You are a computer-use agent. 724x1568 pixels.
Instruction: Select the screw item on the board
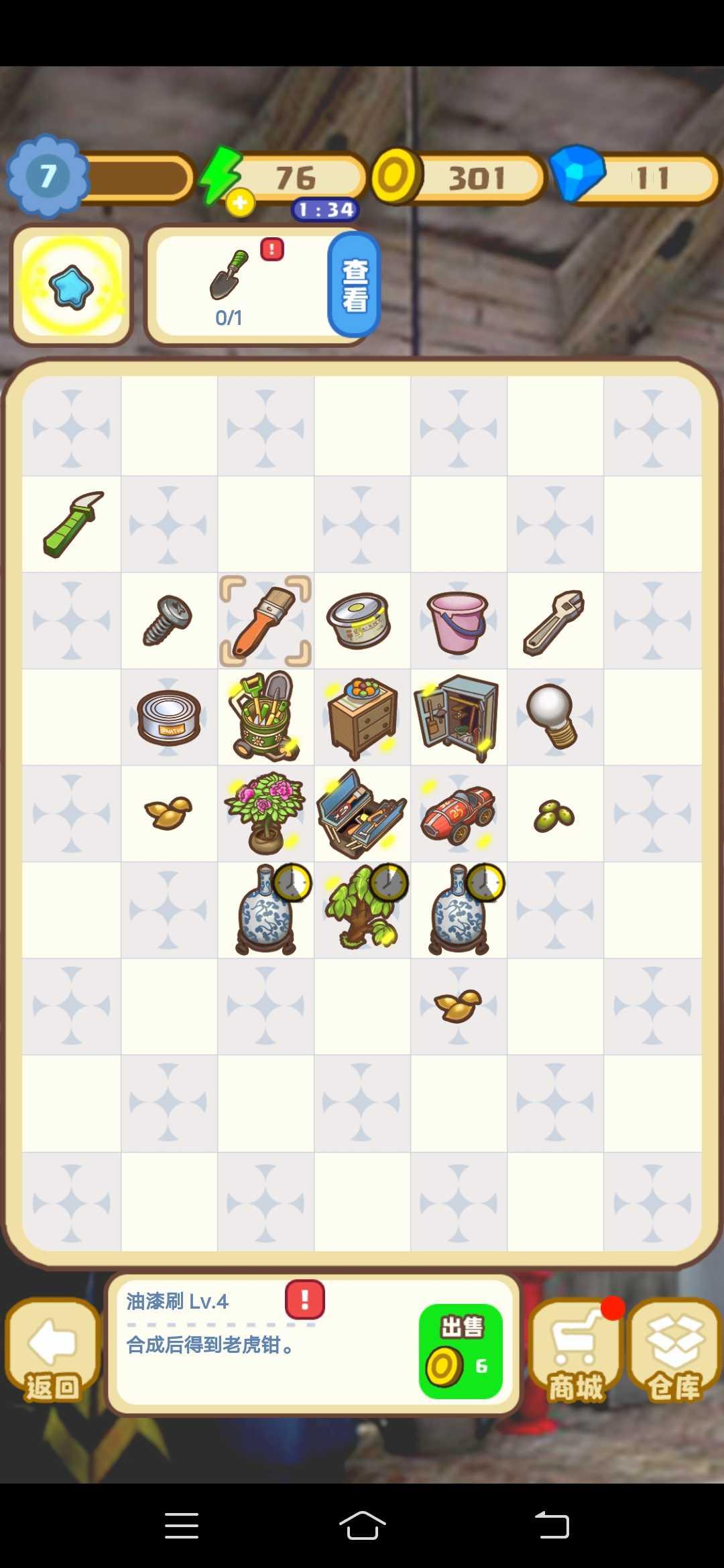point(168,620)
